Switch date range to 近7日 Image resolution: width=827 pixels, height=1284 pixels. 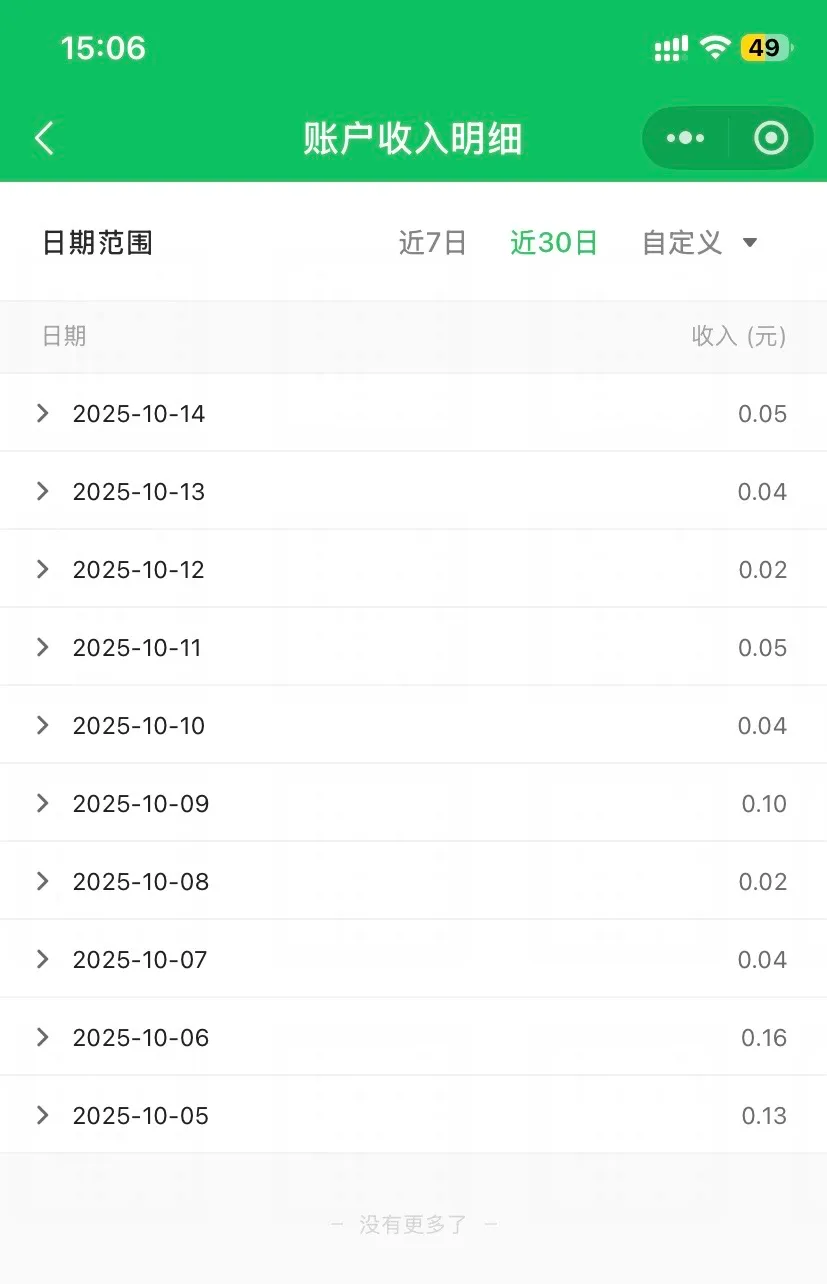click(x=432, y=243)
